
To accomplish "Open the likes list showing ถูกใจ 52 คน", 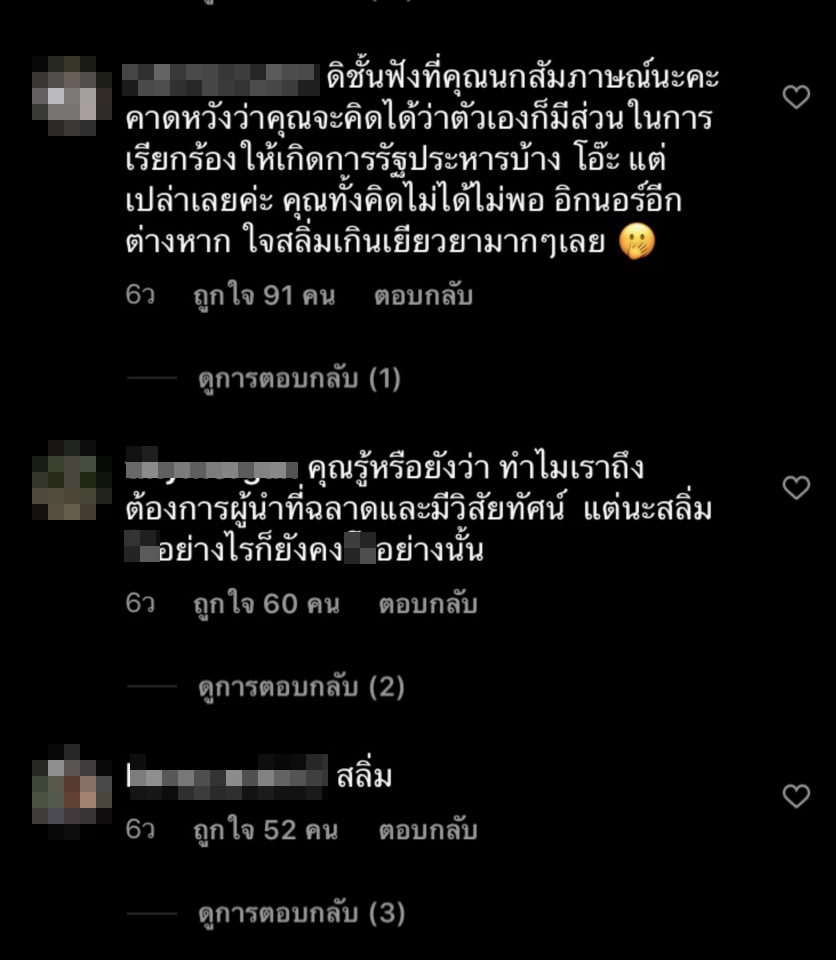I will coord(265,830).
